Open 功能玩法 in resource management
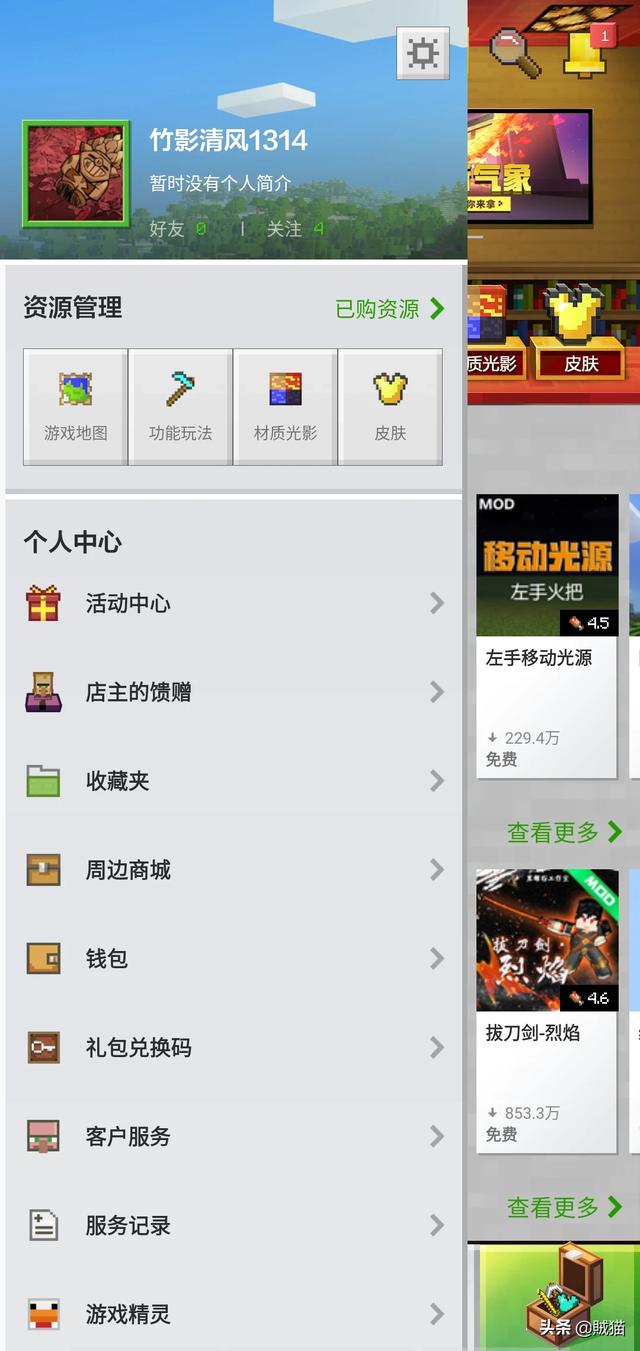Viewport: 640px width, 1351px height. tap(181, 407)
